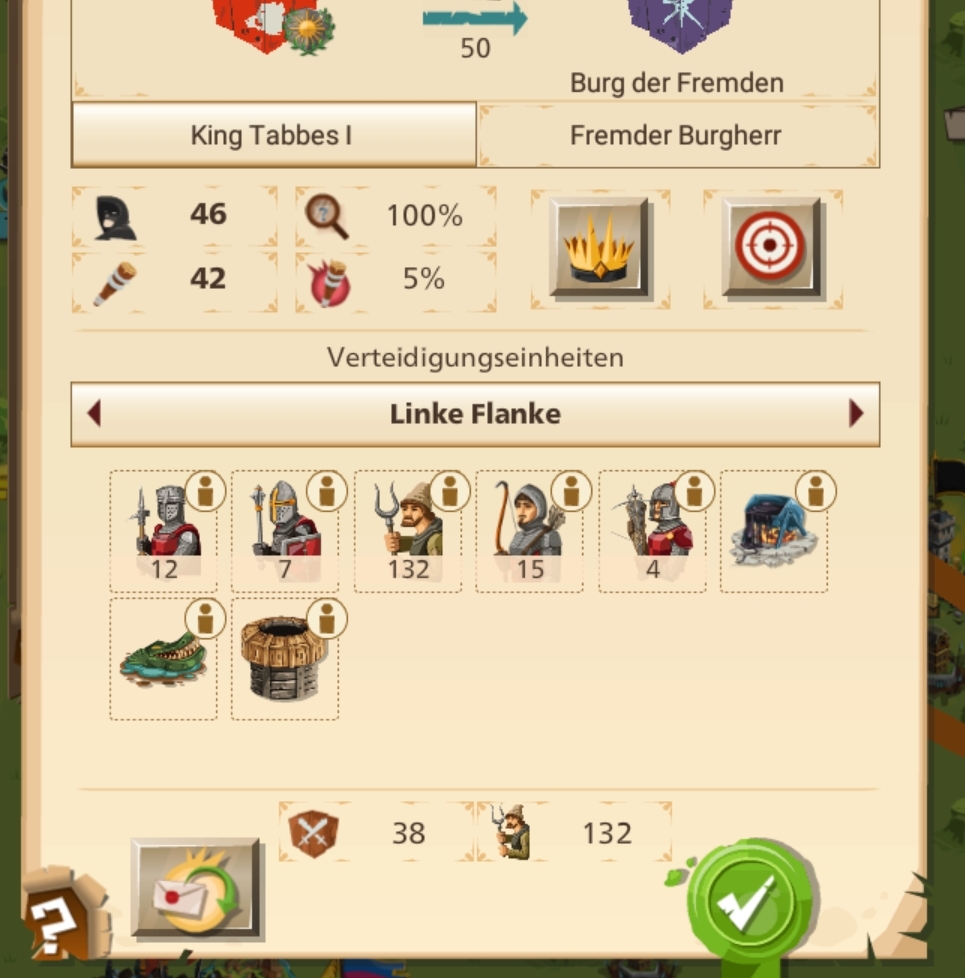Open the question mark help button
Screen dimensions: 965x978
click(61, 916)
